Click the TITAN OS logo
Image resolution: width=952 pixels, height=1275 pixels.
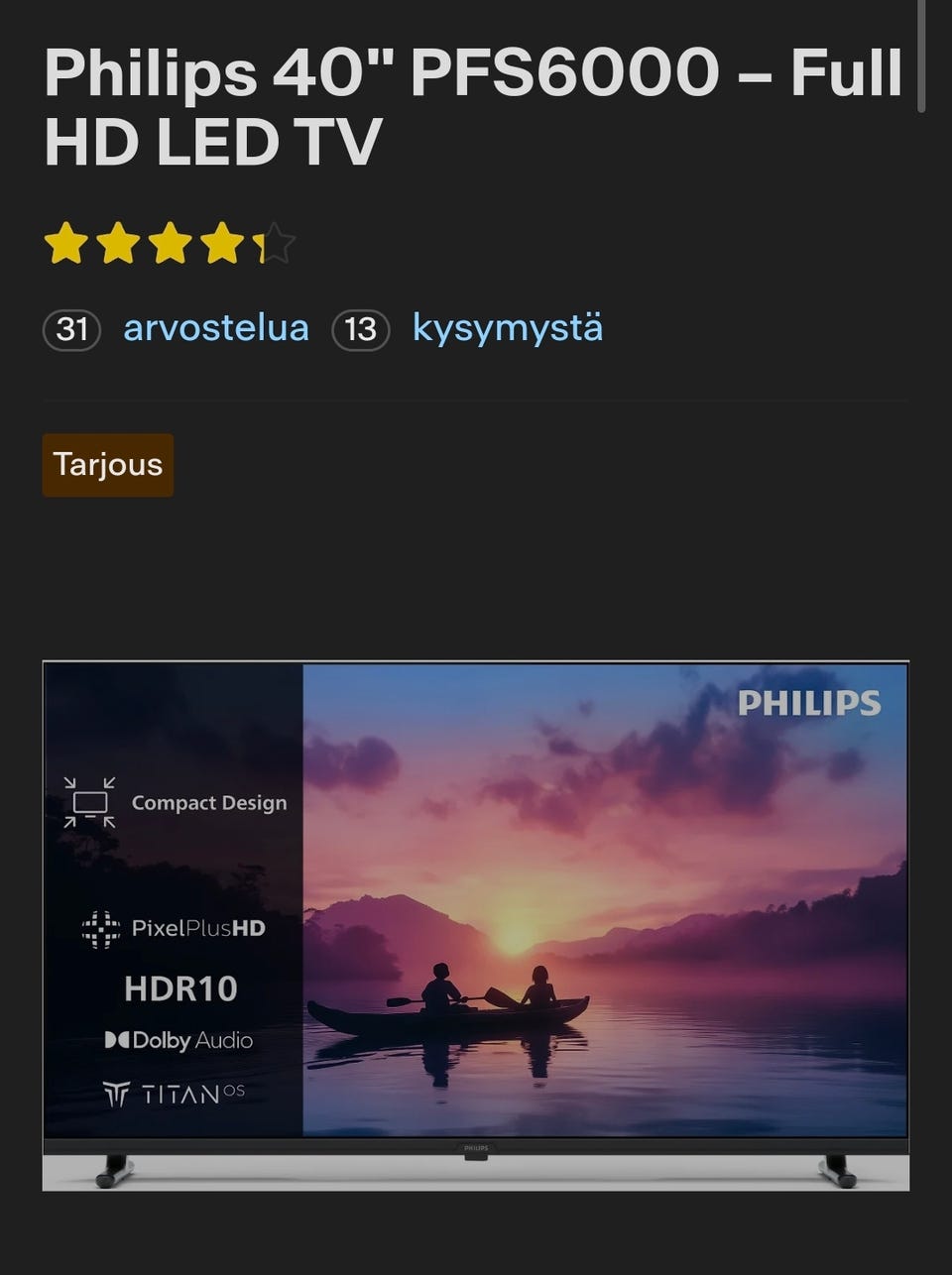point(177,1093)
